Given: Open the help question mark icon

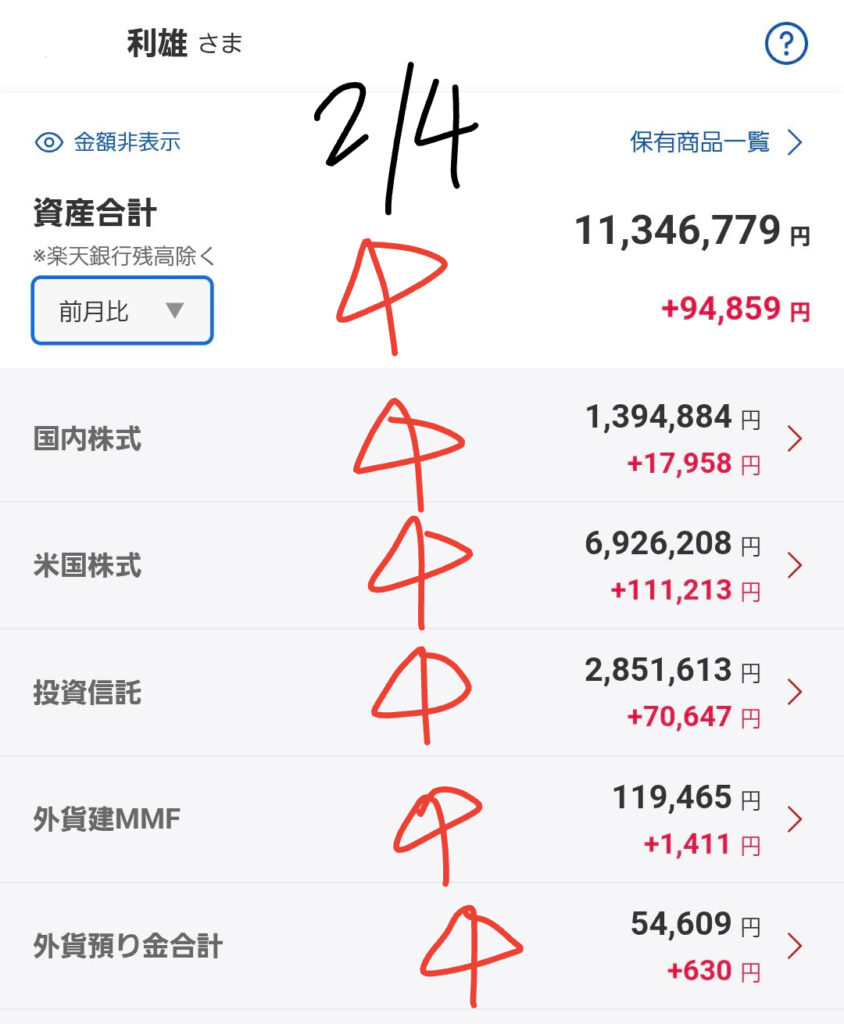Looking at the screenshot, I should click(786, 43).
